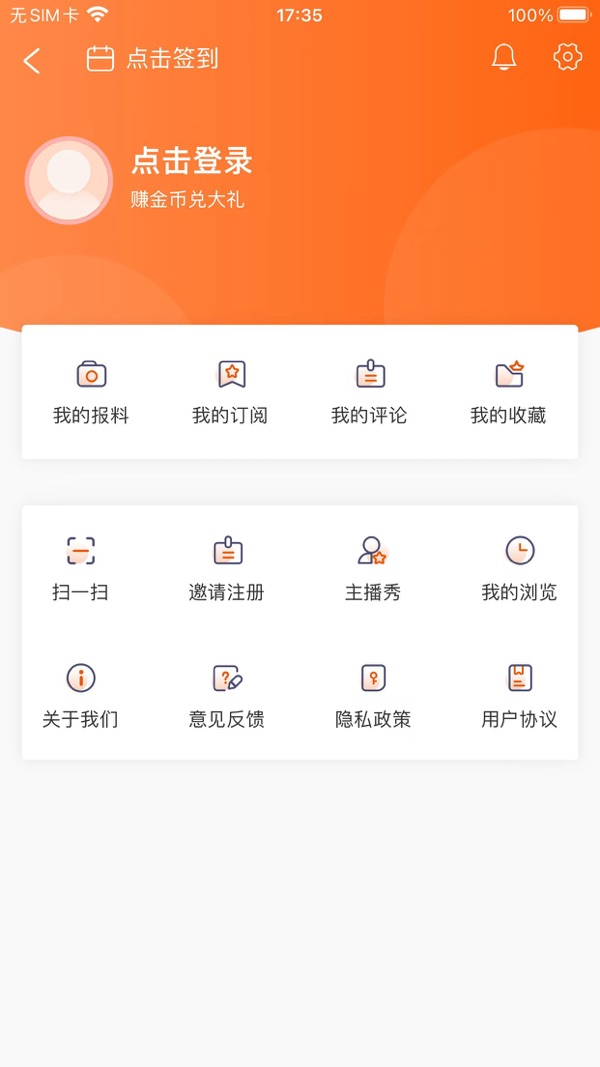
Task: Tap the profile avatar placeholder
Action: point(68,180)
